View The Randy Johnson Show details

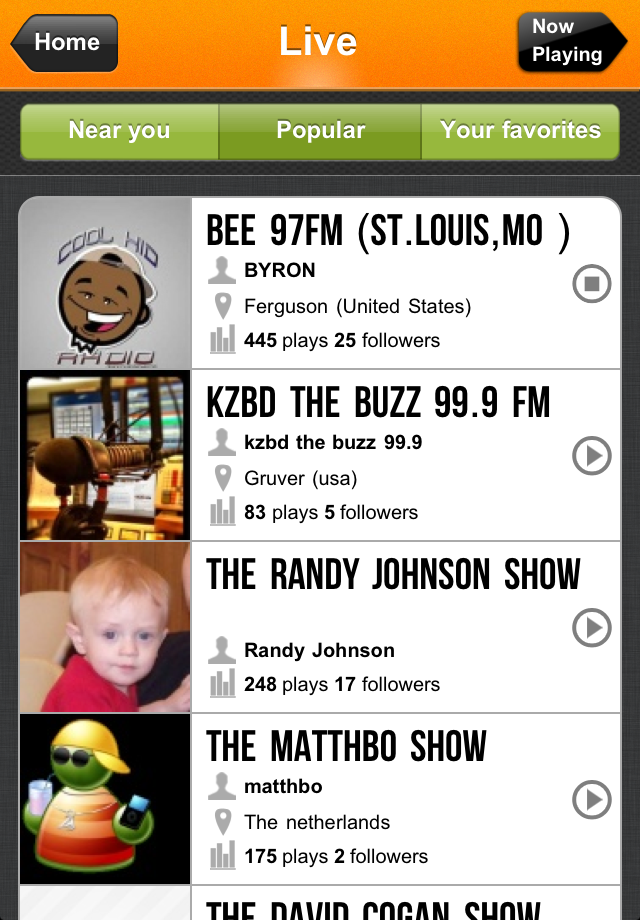(380, 628)
